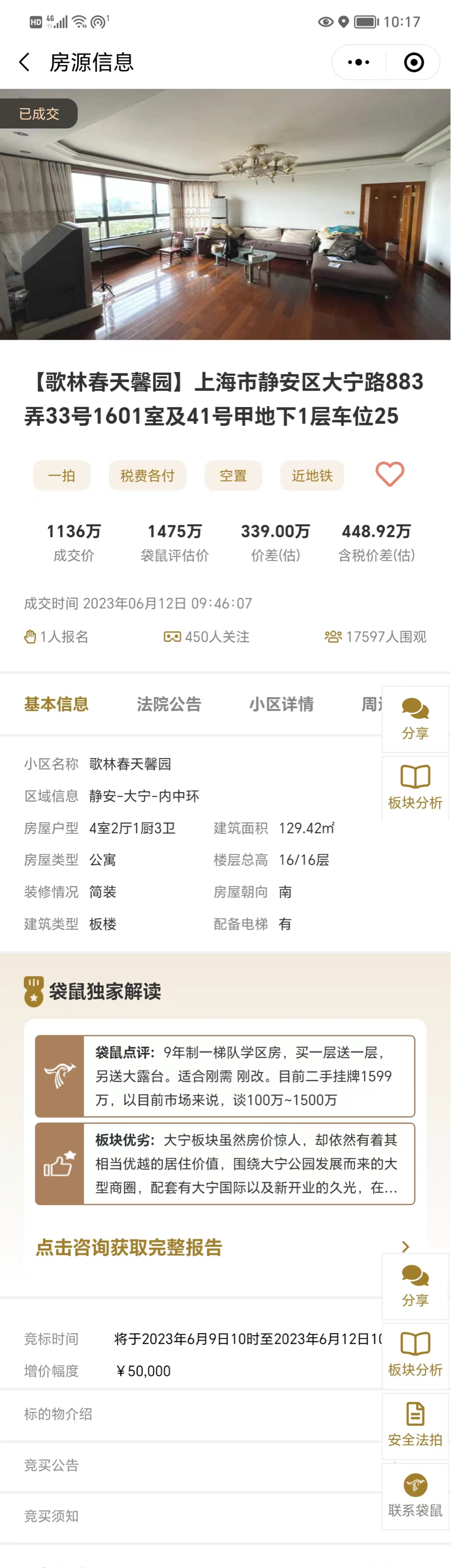451x1568 pixels.
Task: Tap the 近地铁 tag chip
Action: tap(311, 475)
